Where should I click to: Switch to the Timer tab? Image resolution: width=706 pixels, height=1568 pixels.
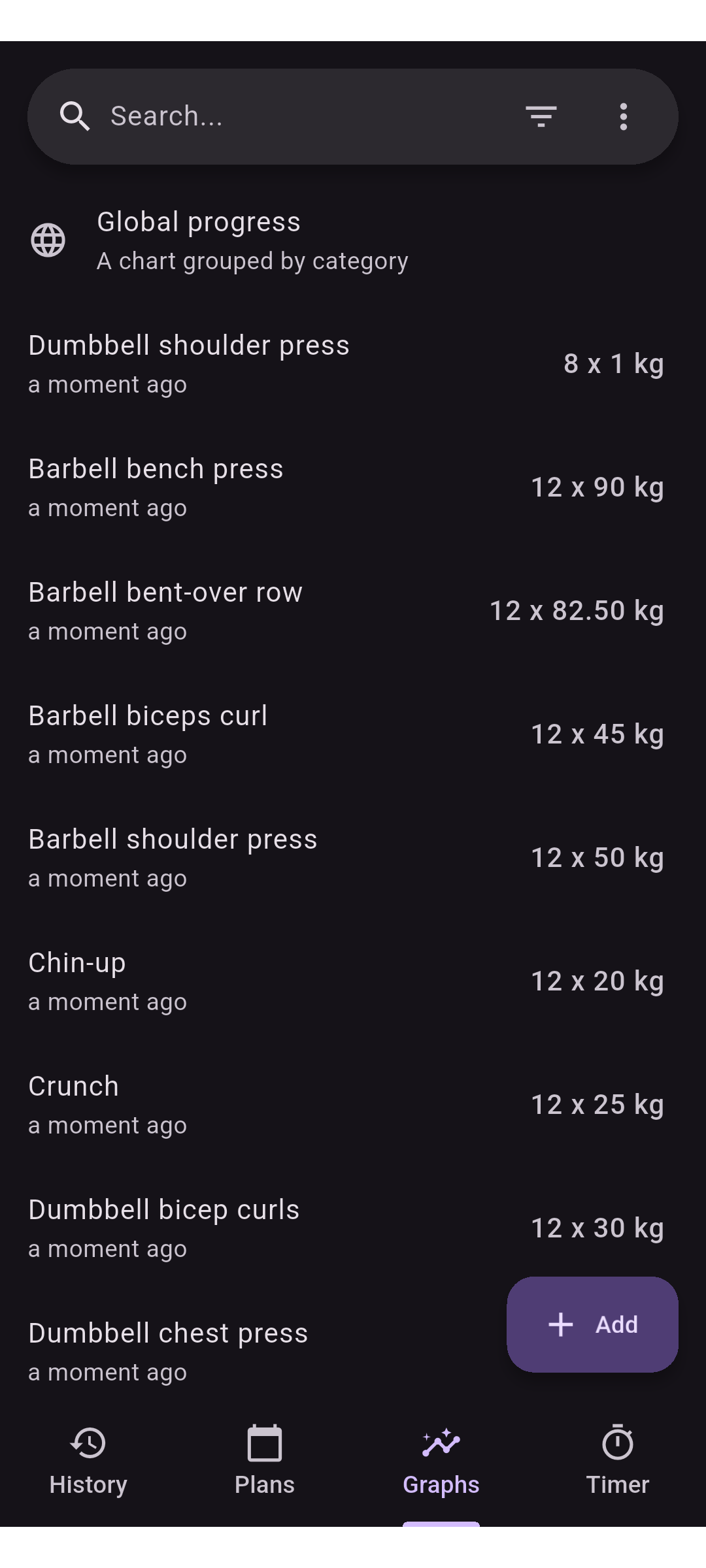[x=618, y=1461]
